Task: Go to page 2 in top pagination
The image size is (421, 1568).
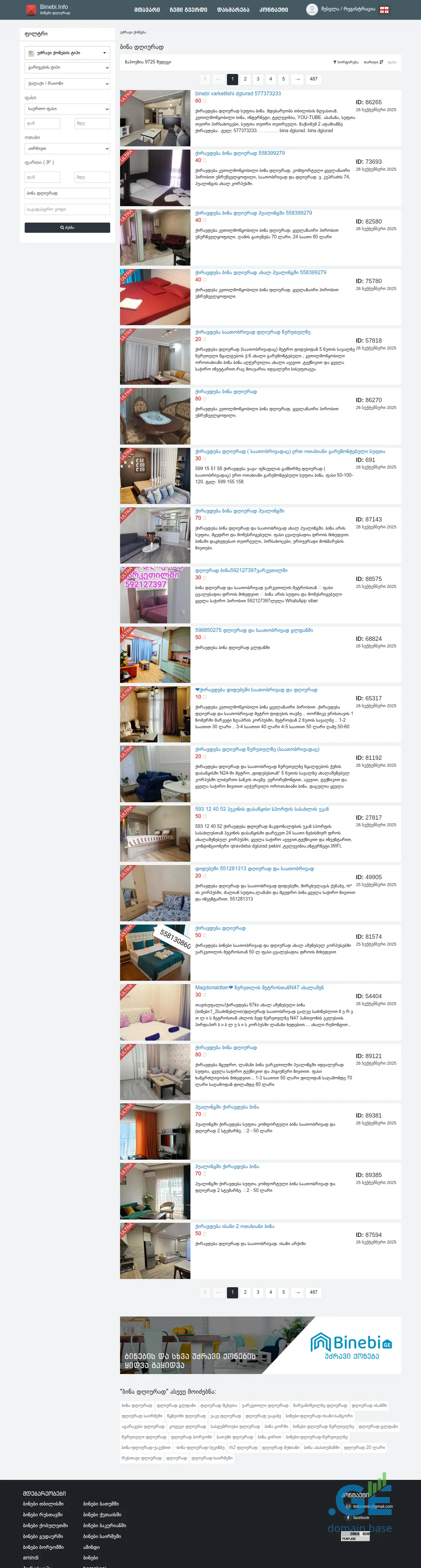Action: pyautogui.click(x=245, y=79)
